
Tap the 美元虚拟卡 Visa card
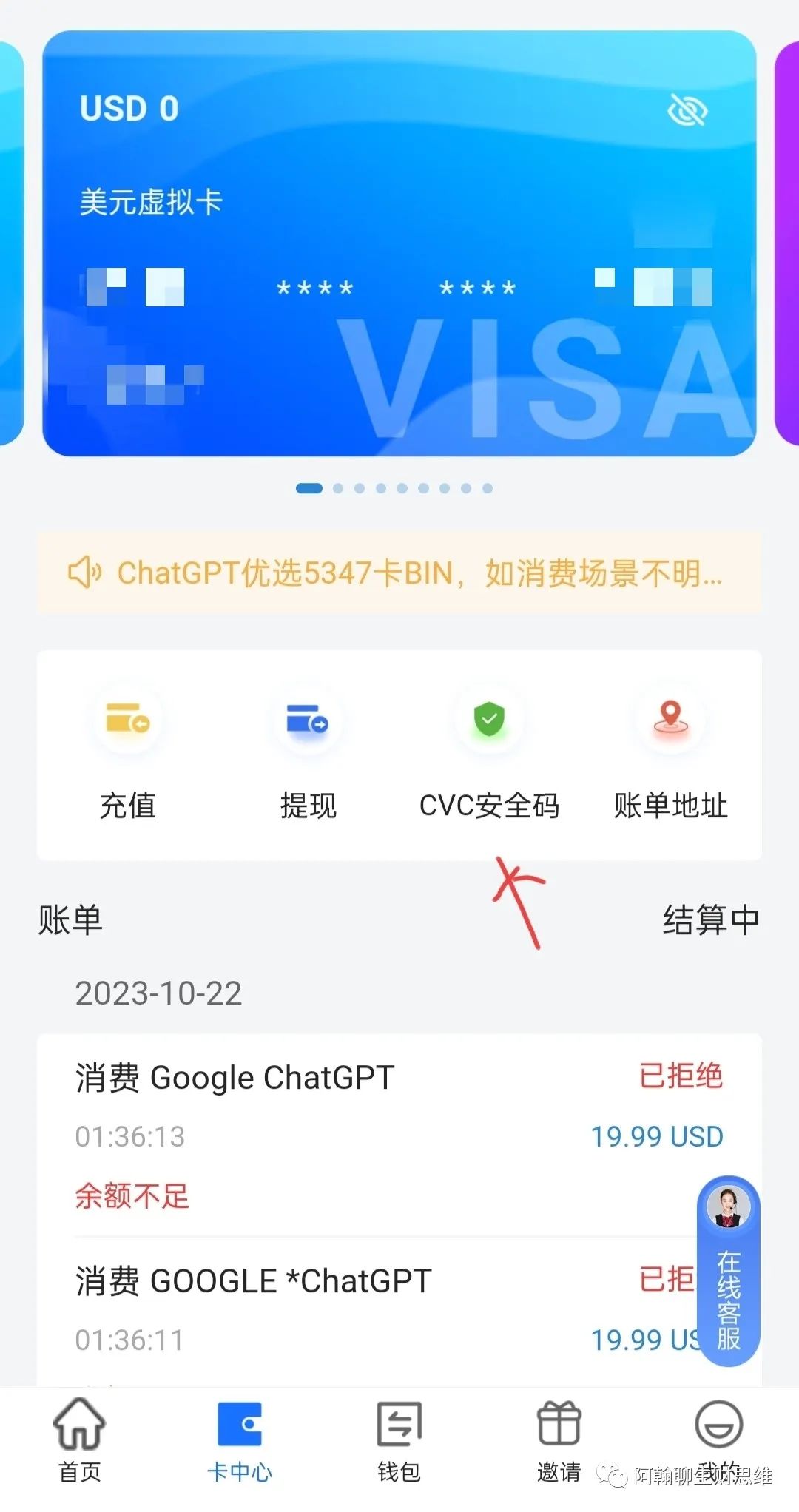(399, 243)
